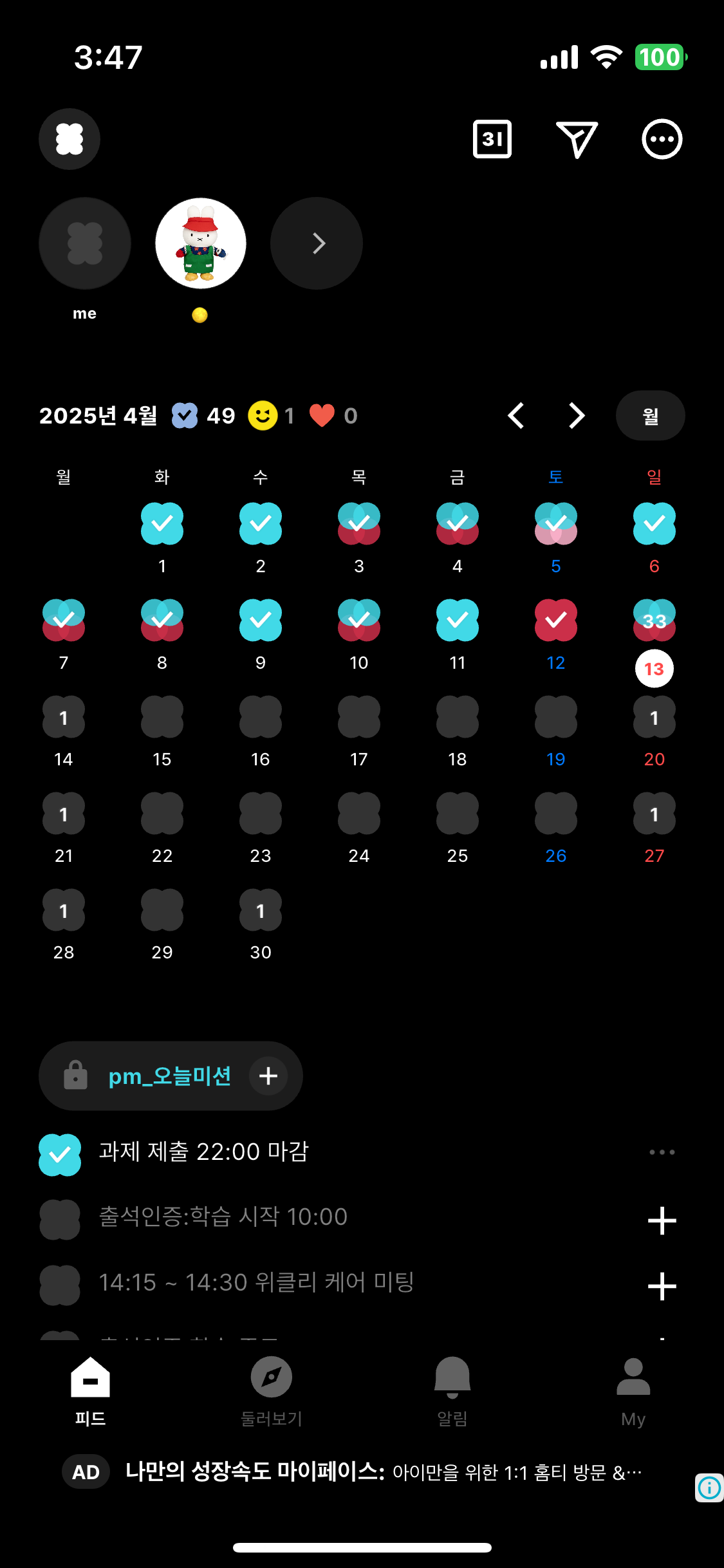Add a todo to pm_오늘미션
The width and height of the screenshot is (724, 1568).
click(268, 1076)
